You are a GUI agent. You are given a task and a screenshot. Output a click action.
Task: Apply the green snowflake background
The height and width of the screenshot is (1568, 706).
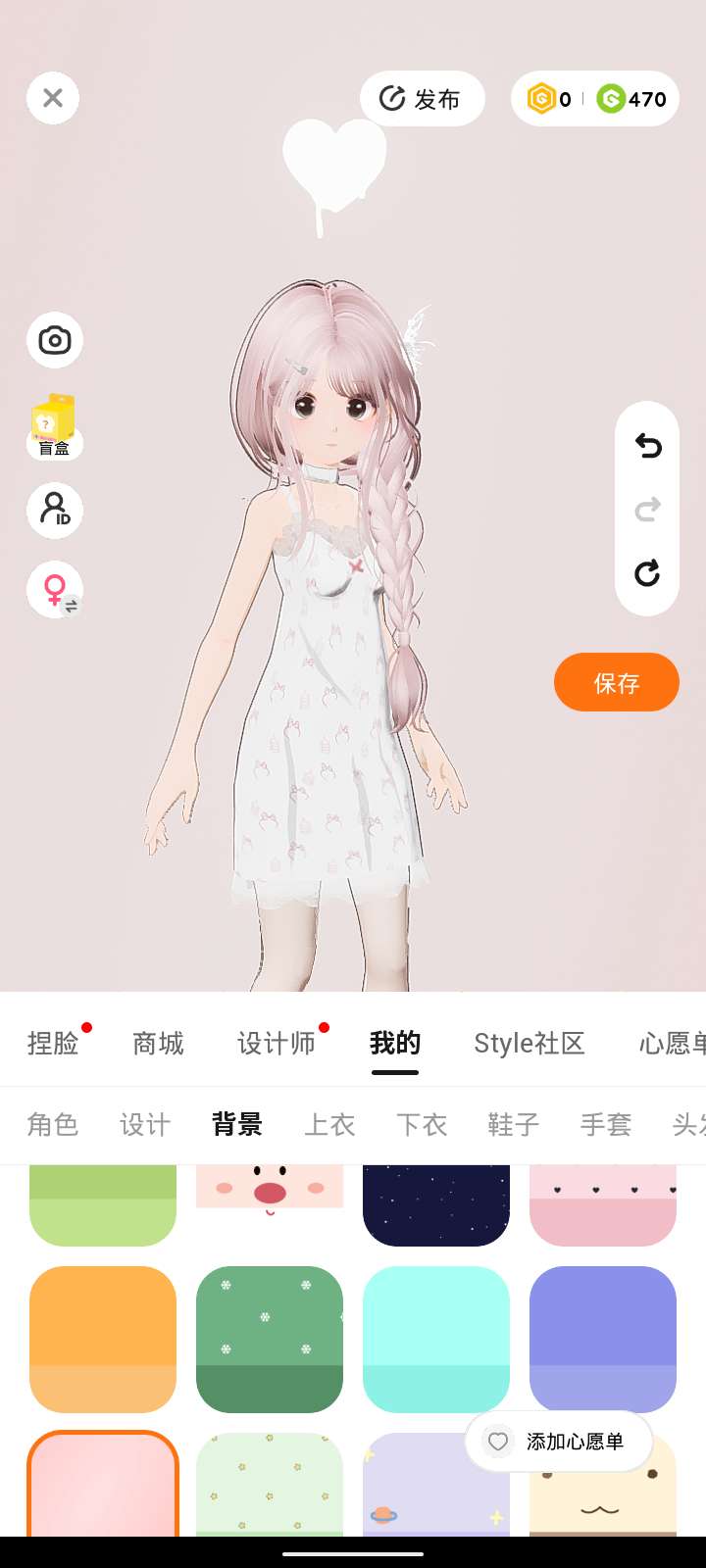click(270, 1339)
